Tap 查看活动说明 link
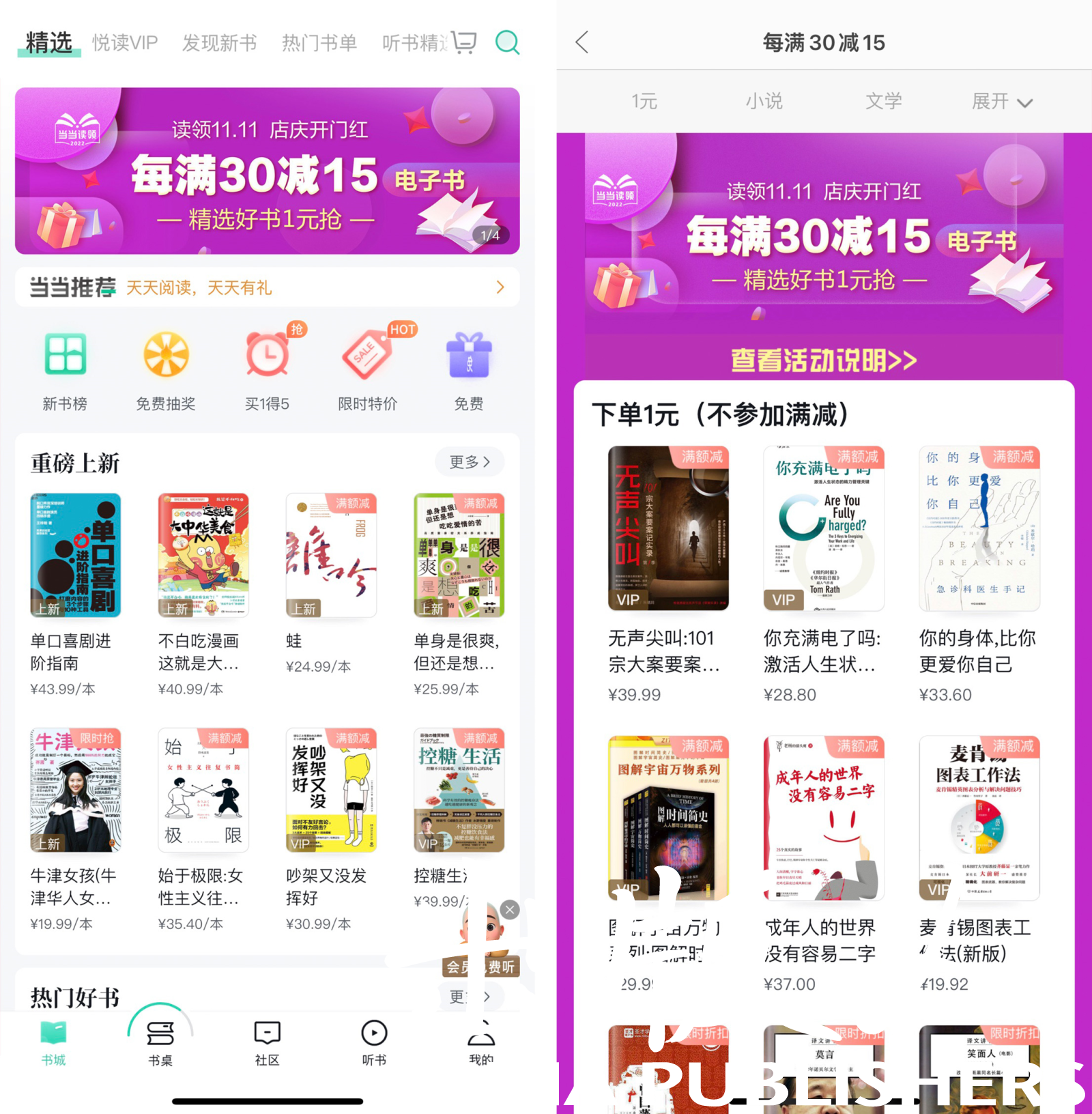 824,360
